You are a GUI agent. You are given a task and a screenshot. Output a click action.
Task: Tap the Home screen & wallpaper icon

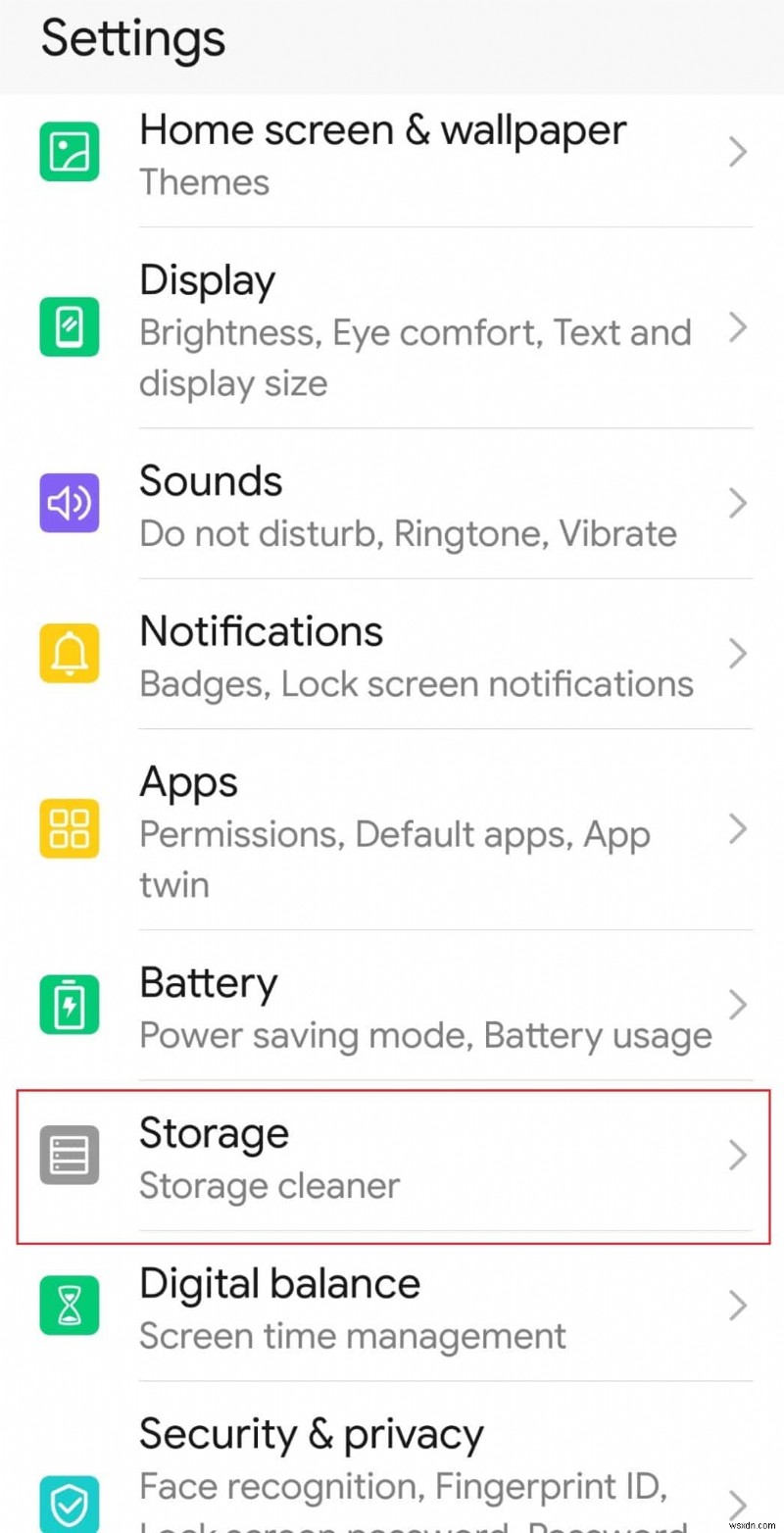pos(69,151)
